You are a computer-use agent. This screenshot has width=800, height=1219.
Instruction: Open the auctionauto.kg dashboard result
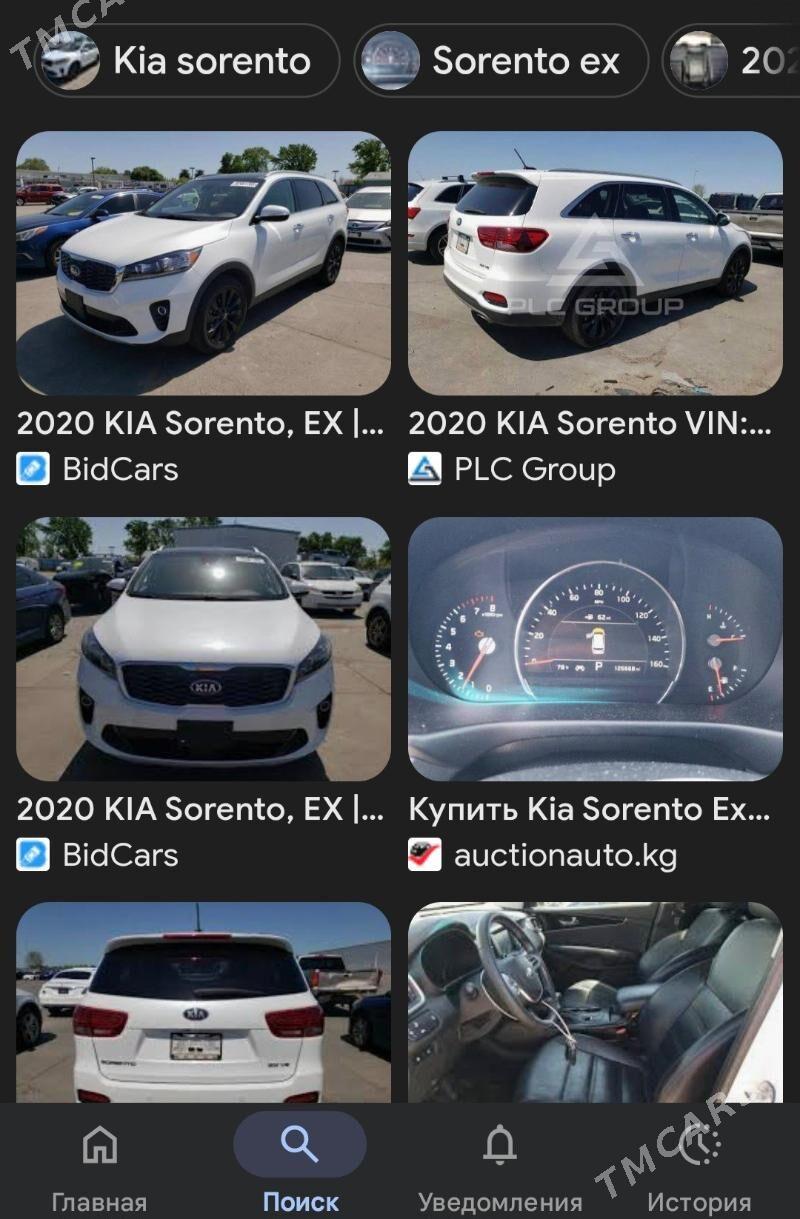595,649
